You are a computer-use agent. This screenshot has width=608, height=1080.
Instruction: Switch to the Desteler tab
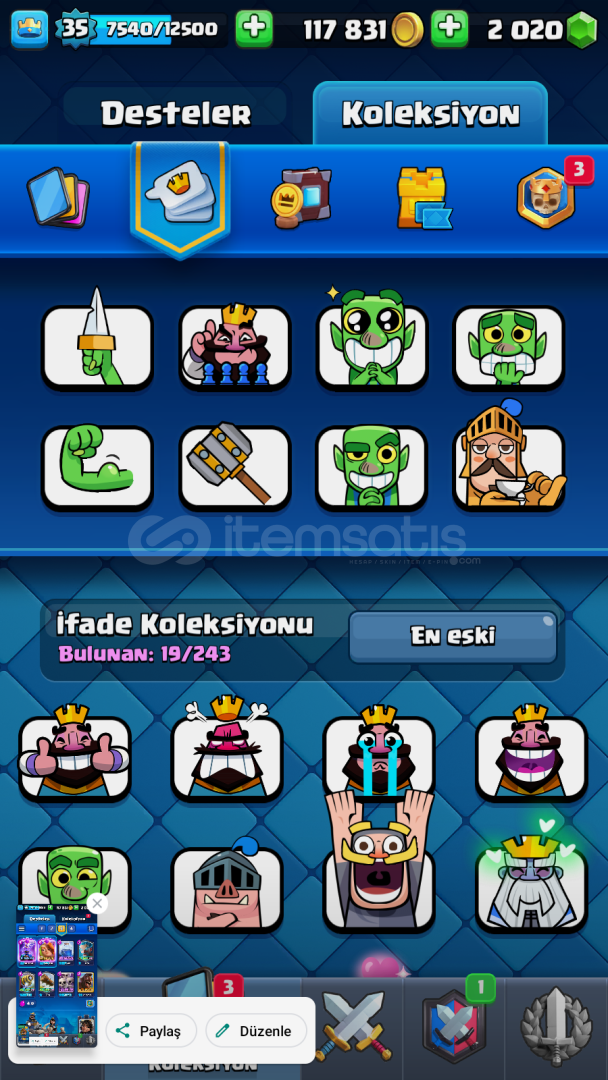point(176,113)
